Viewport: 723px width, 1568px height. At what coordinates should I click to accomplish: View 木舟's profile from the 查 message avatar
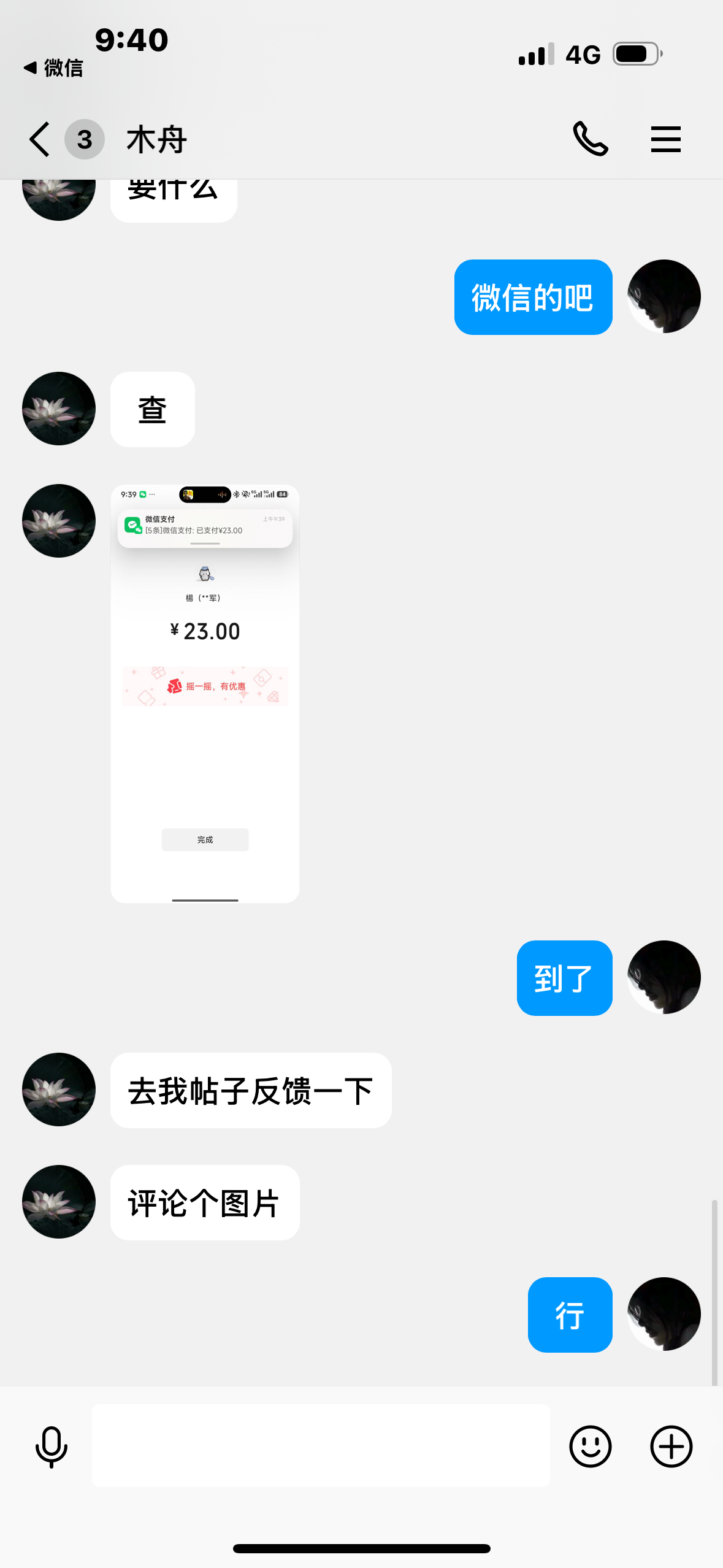pyautogui.click(x=59, y=409)
